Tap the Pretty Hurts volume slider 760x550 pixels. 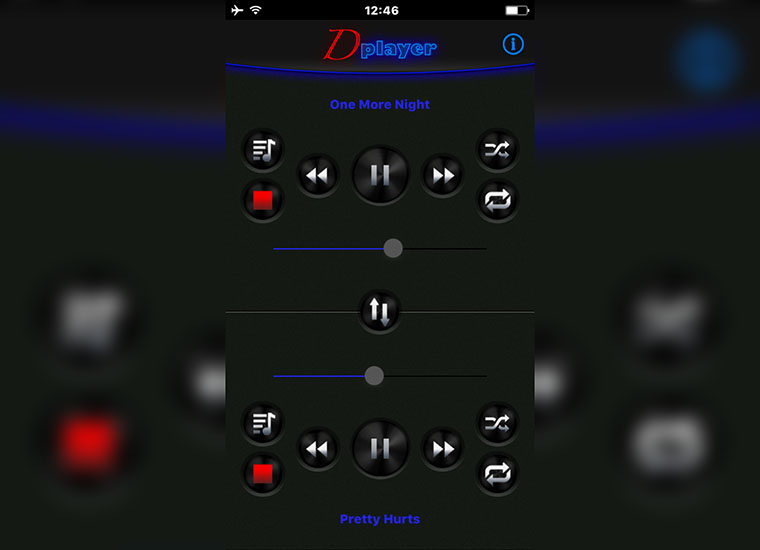(374, 376)
